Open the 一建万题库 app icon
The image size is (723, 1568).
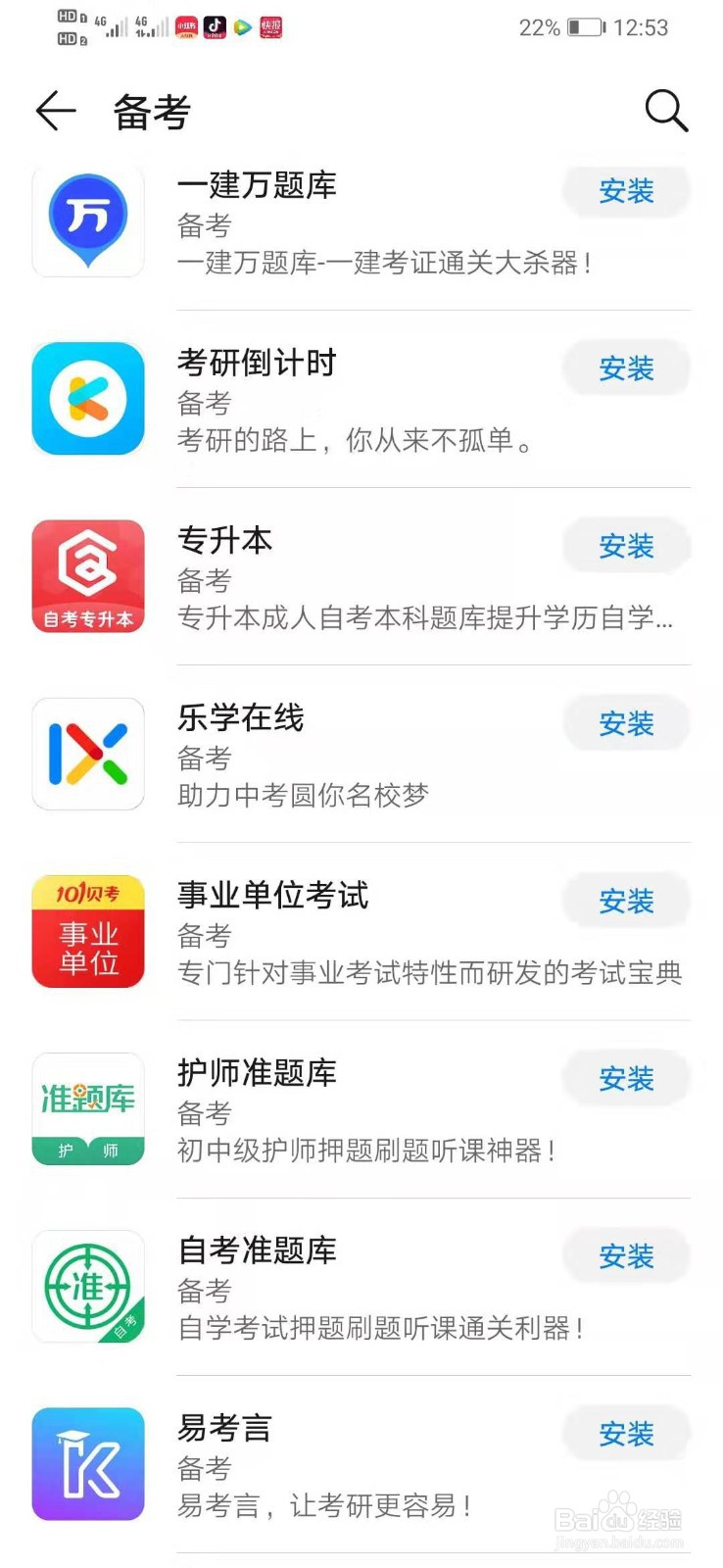(87, 220)
